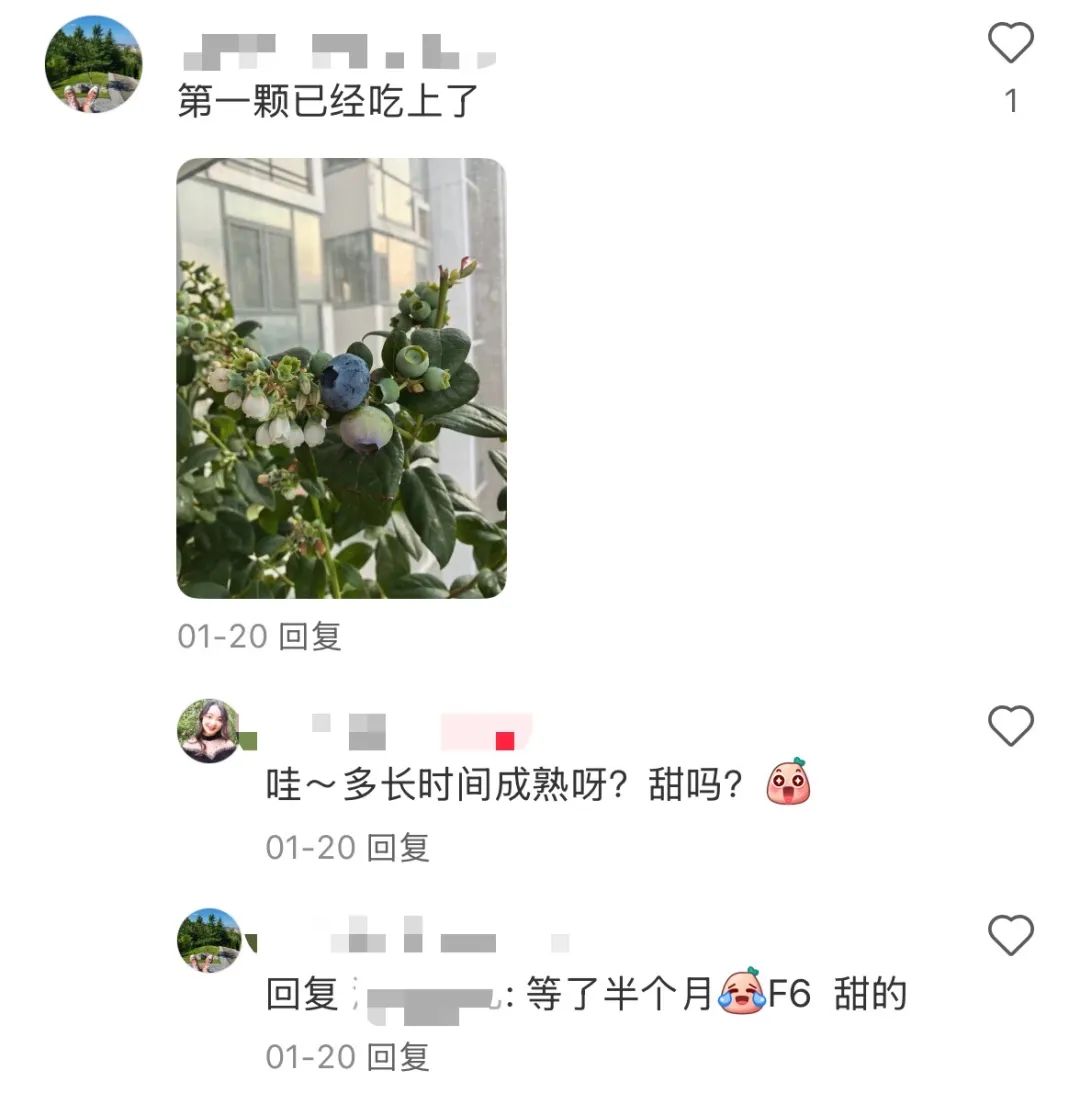
Task: Open the avatar of the user asking 甜吗
Action: (x=209, y=731)
